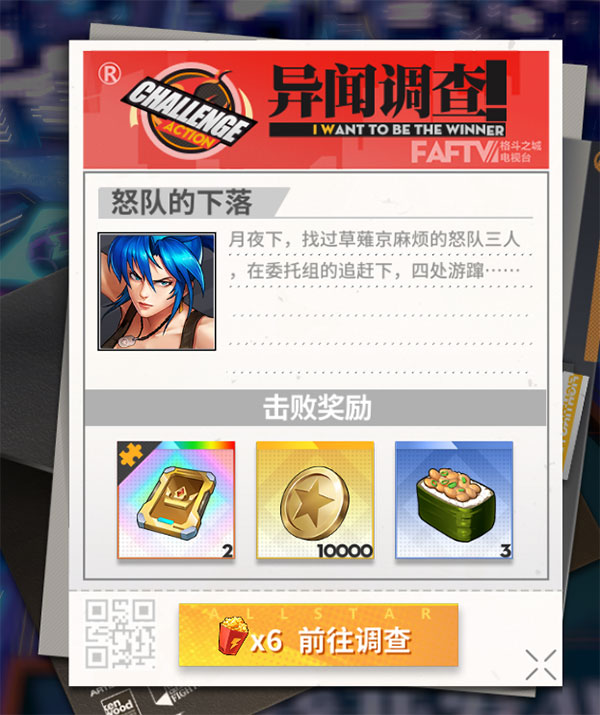The height and width of the screenshot is (715, 600).
Task: Close the 异闻调查 dialog
Action: (540, 664)
